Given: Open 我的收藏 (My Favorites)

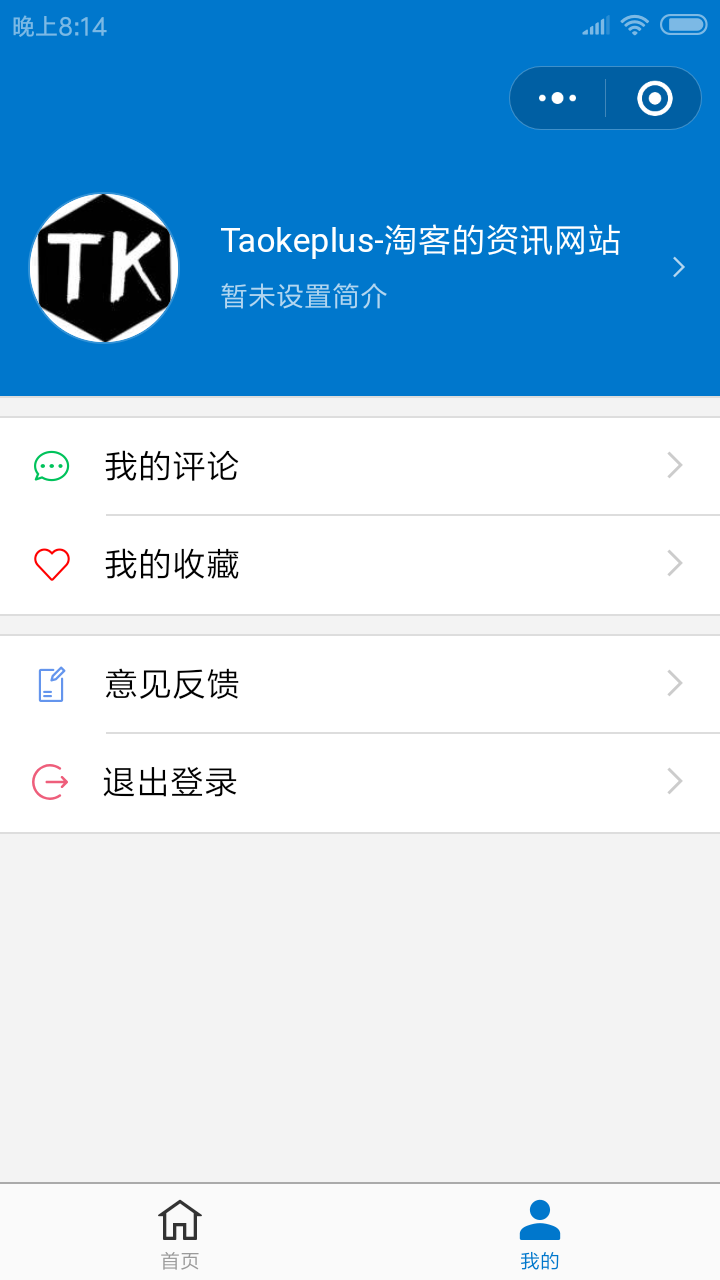Looking at the screenshot, I should (360, 565).
